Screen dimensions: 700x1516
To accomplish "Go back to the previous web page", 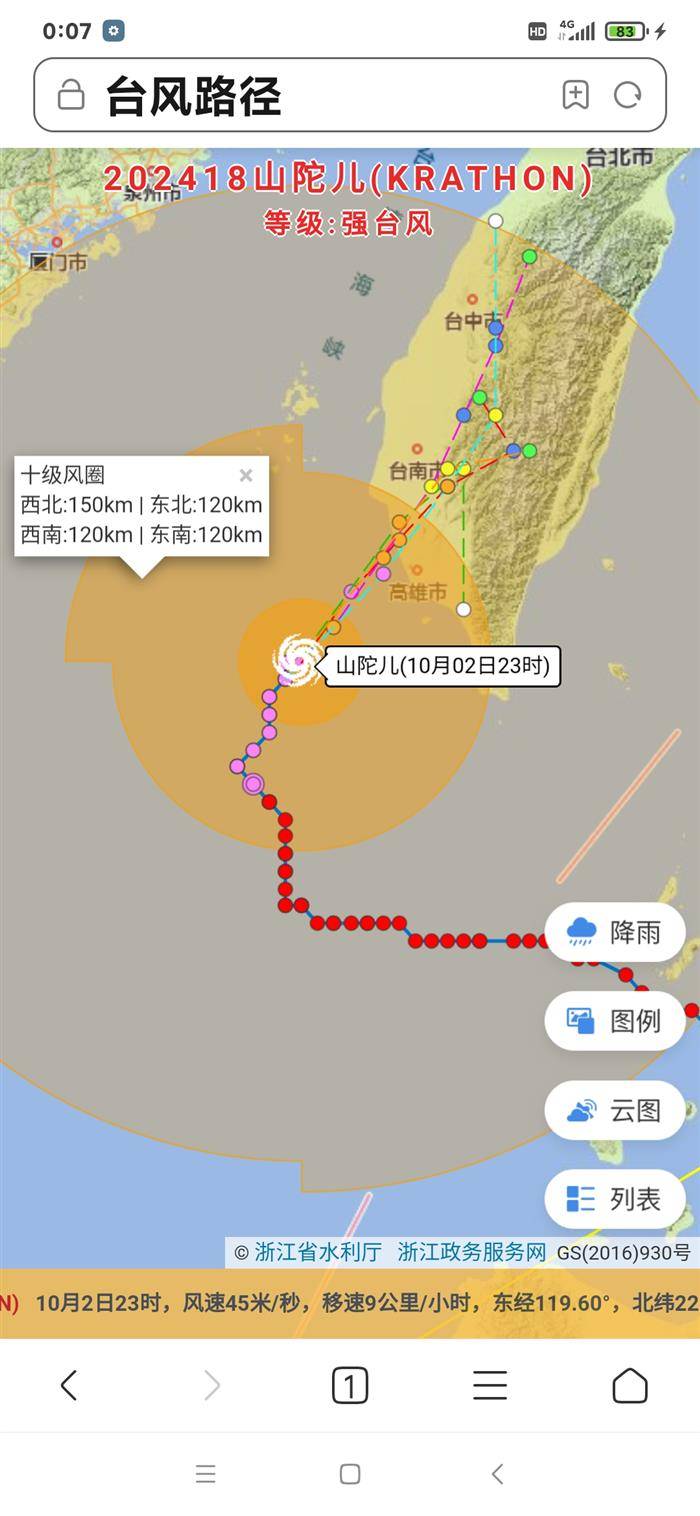I will 69,1385.
